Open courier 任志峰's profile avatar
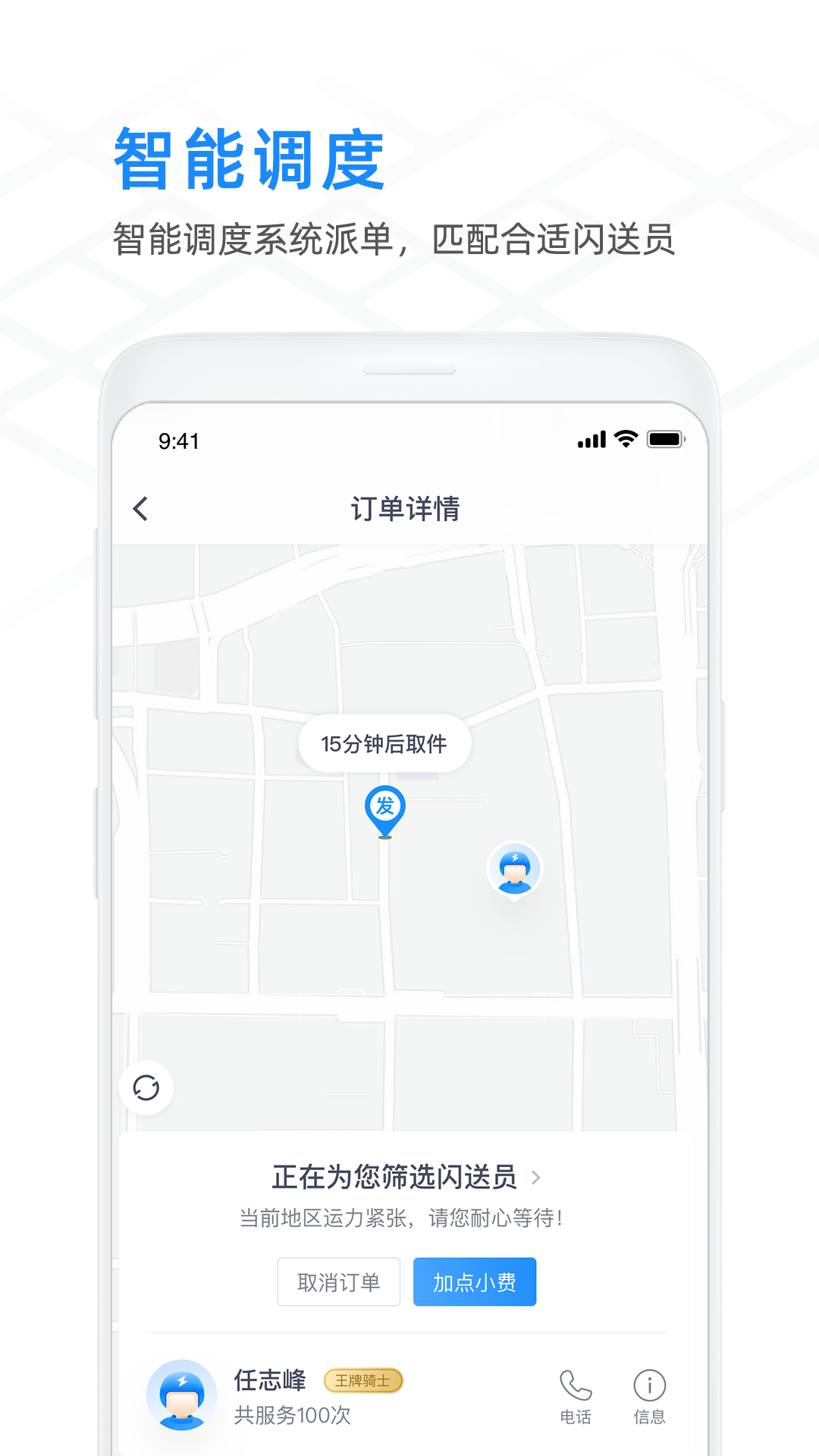Viewport: 819px width, 1456px height. [180, 1395]
